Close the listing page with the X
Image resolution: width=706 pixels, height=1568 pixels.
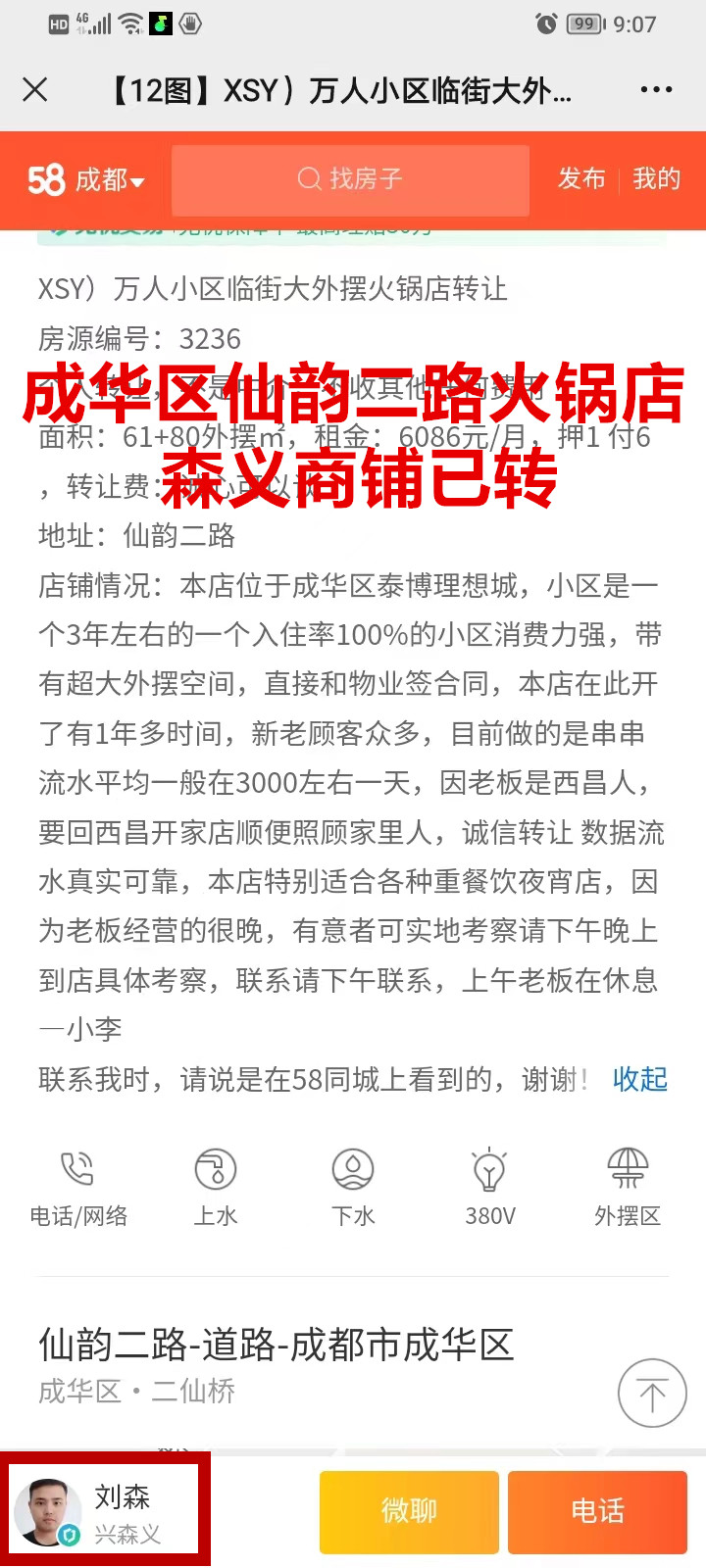pos(35,90)
